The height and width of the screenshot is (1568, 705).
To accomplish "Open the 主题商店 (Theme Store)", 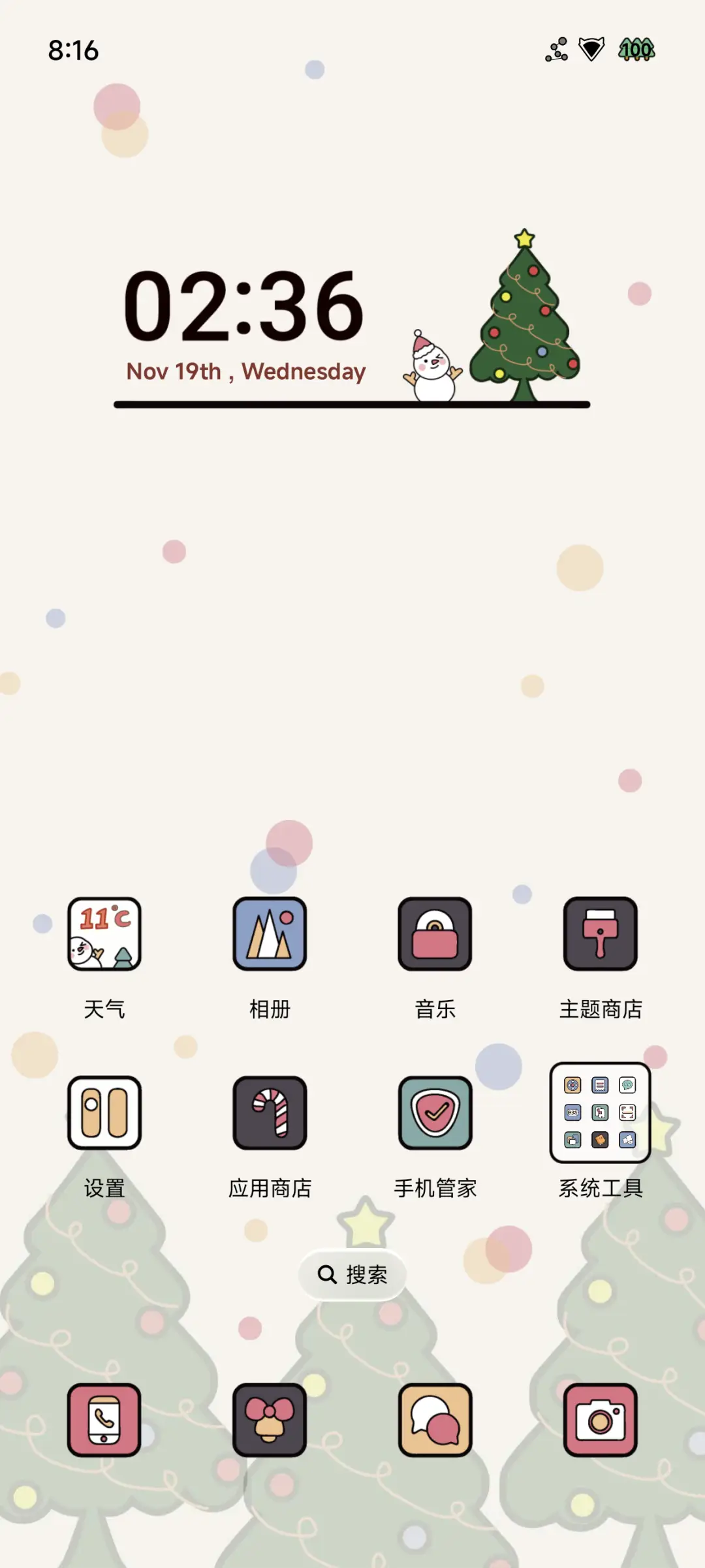I will click(x=601, y=933).
